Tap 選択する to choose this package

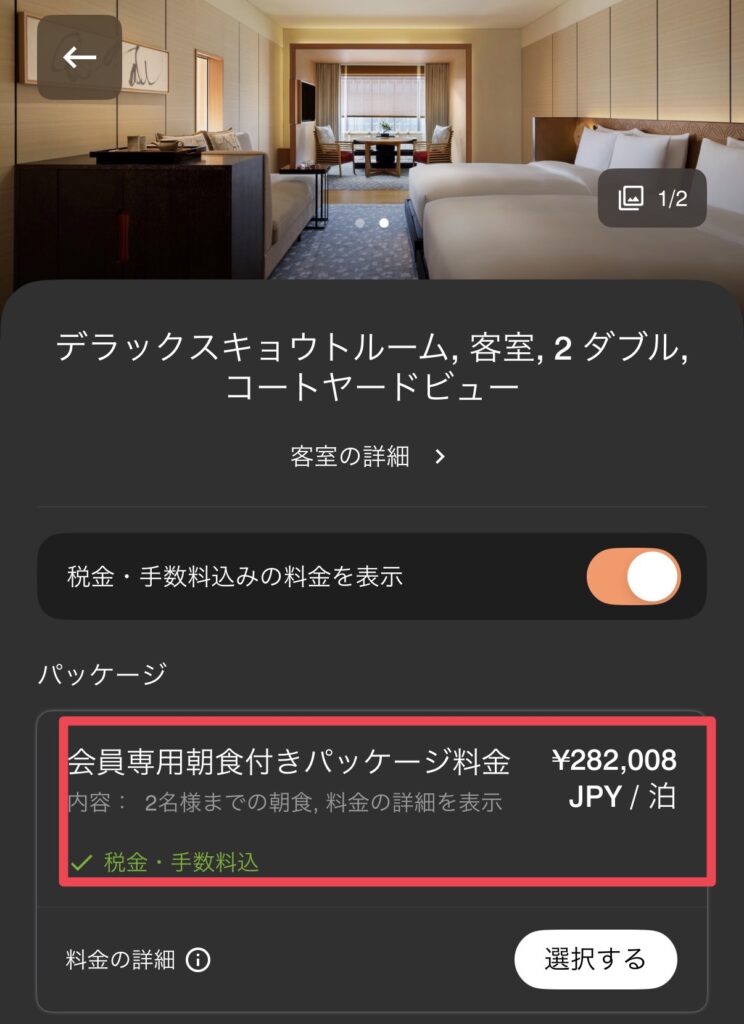coord(595,960)
